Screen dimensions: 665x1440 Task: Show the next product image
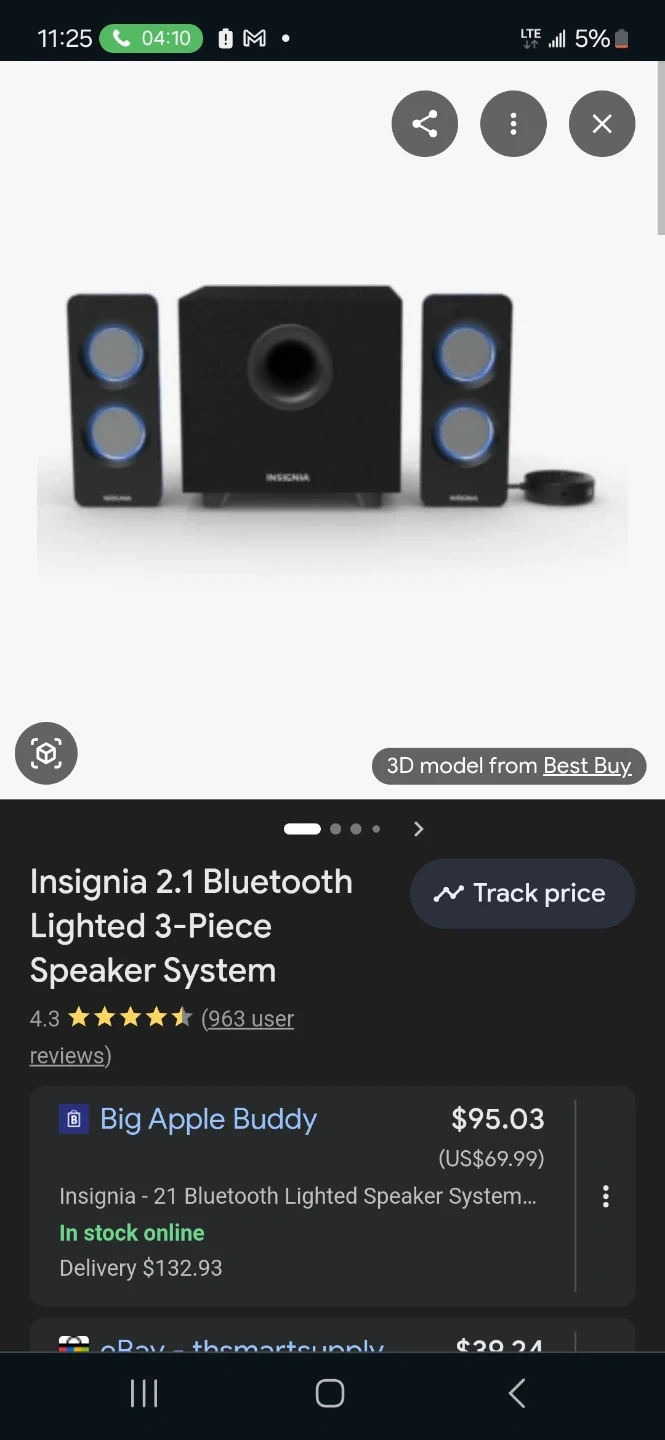(x=419, y=829)
